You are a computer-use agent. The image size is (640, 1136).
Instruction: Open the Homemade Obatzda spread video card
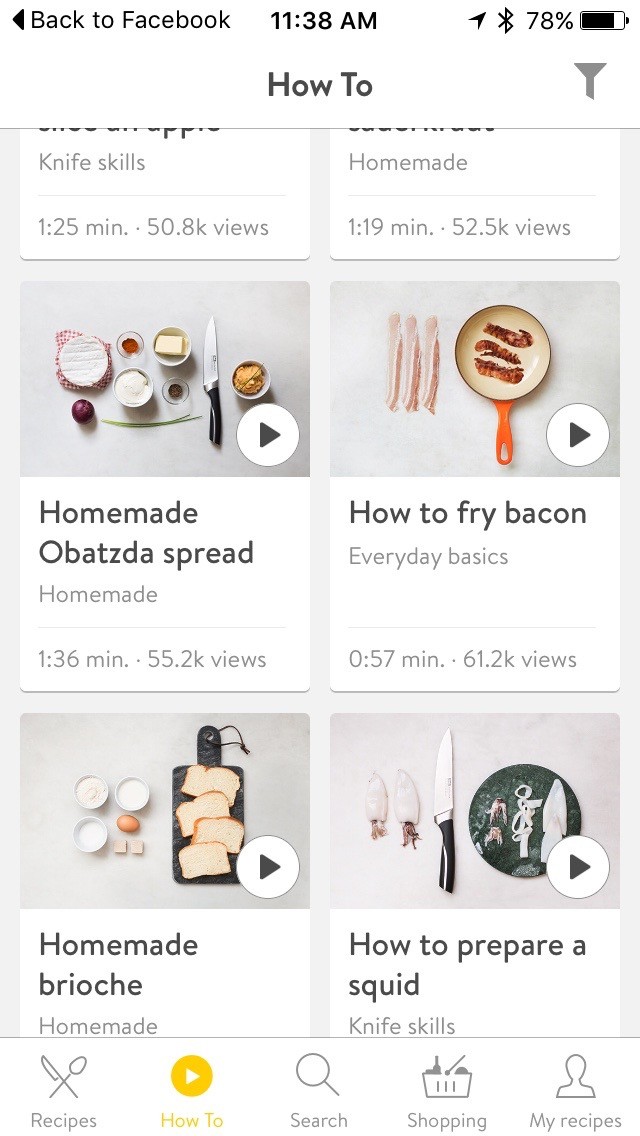click(x=165, y=532)
